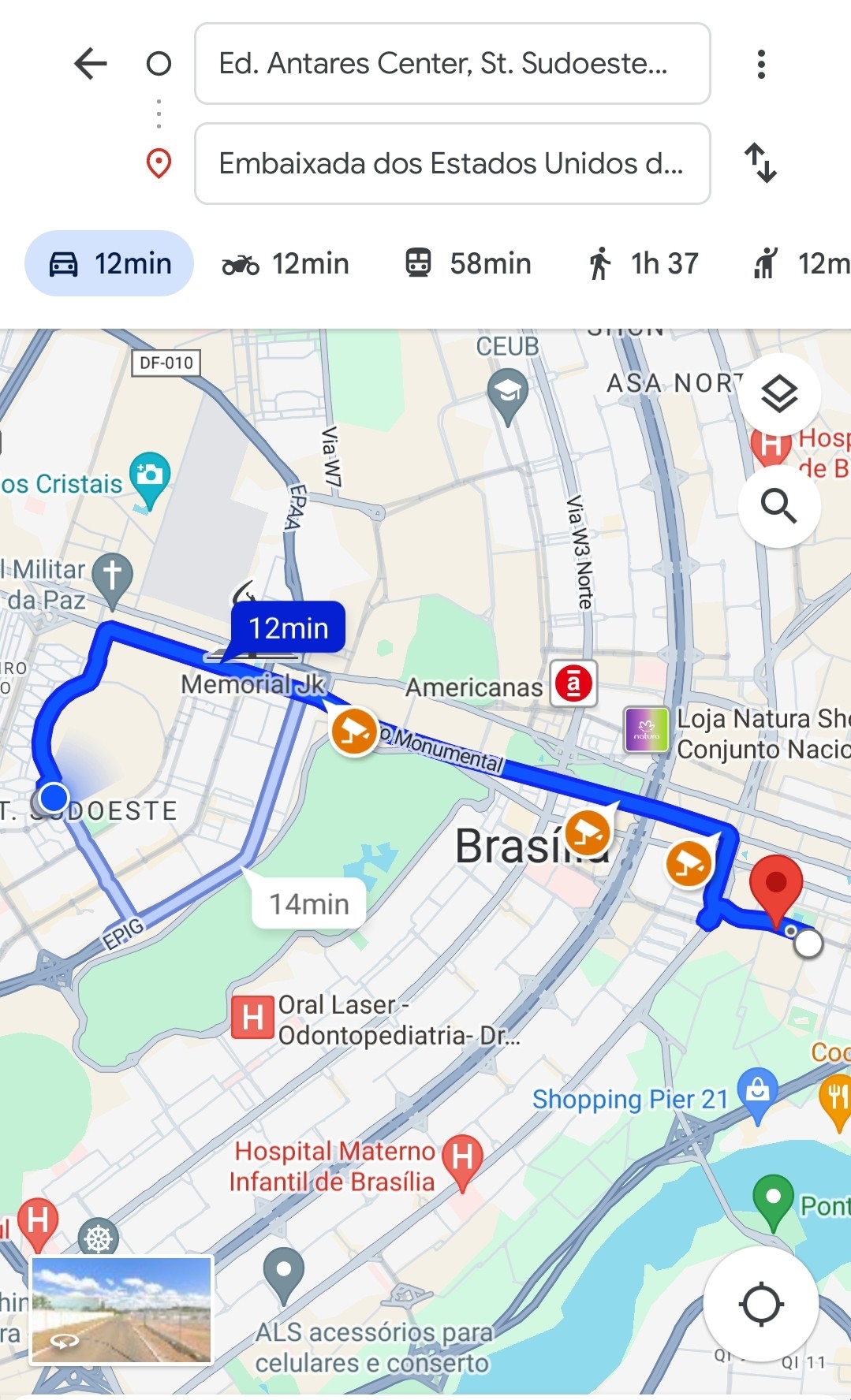851x1400 pixels.
Task: Switch to motorcycle 12min mode
Action: coord(286,263)
